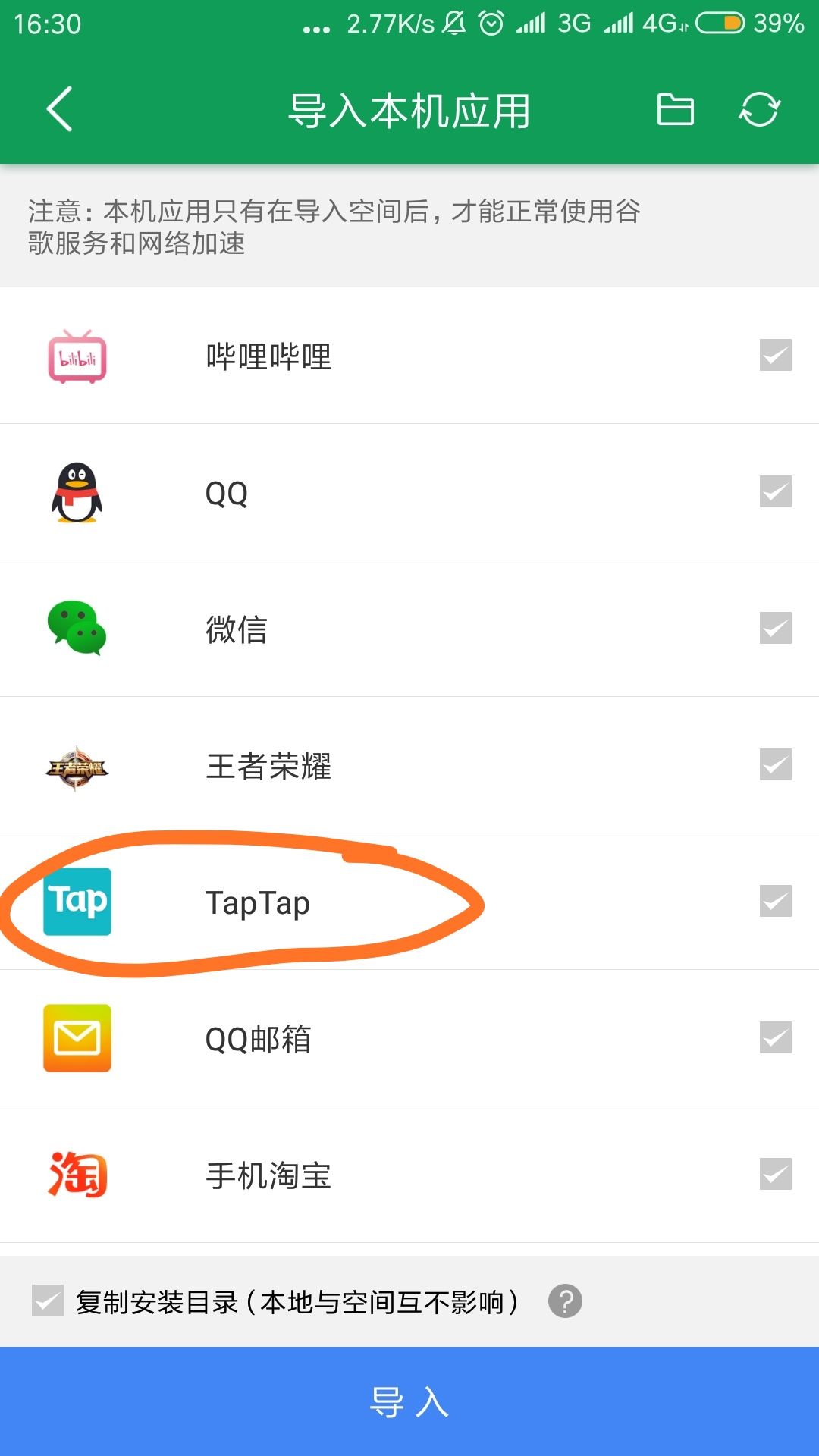This screenshot has width=819, height=1456.
Task: Open the folder icon in the toolbar
Action: pos(676,109)
